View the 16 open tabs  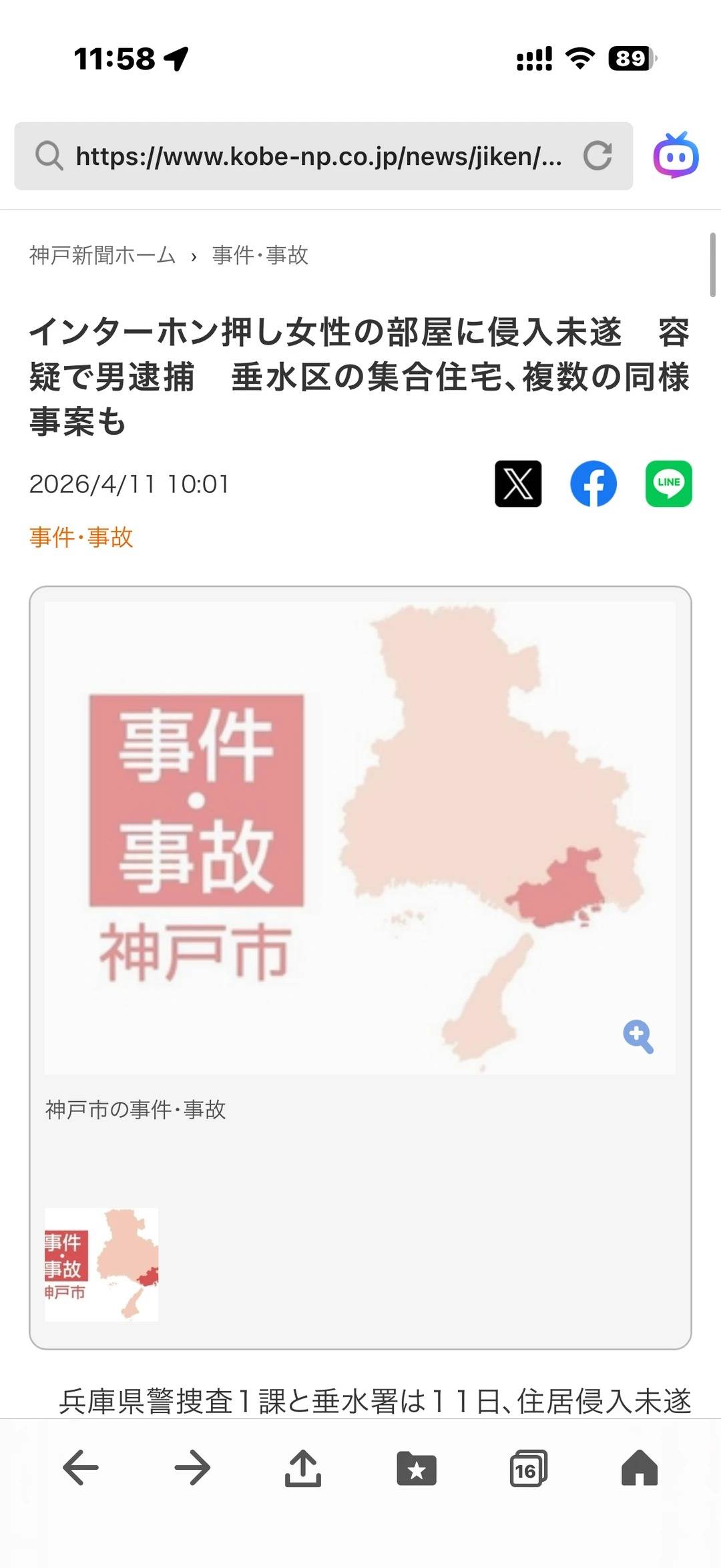(528, 1468)
